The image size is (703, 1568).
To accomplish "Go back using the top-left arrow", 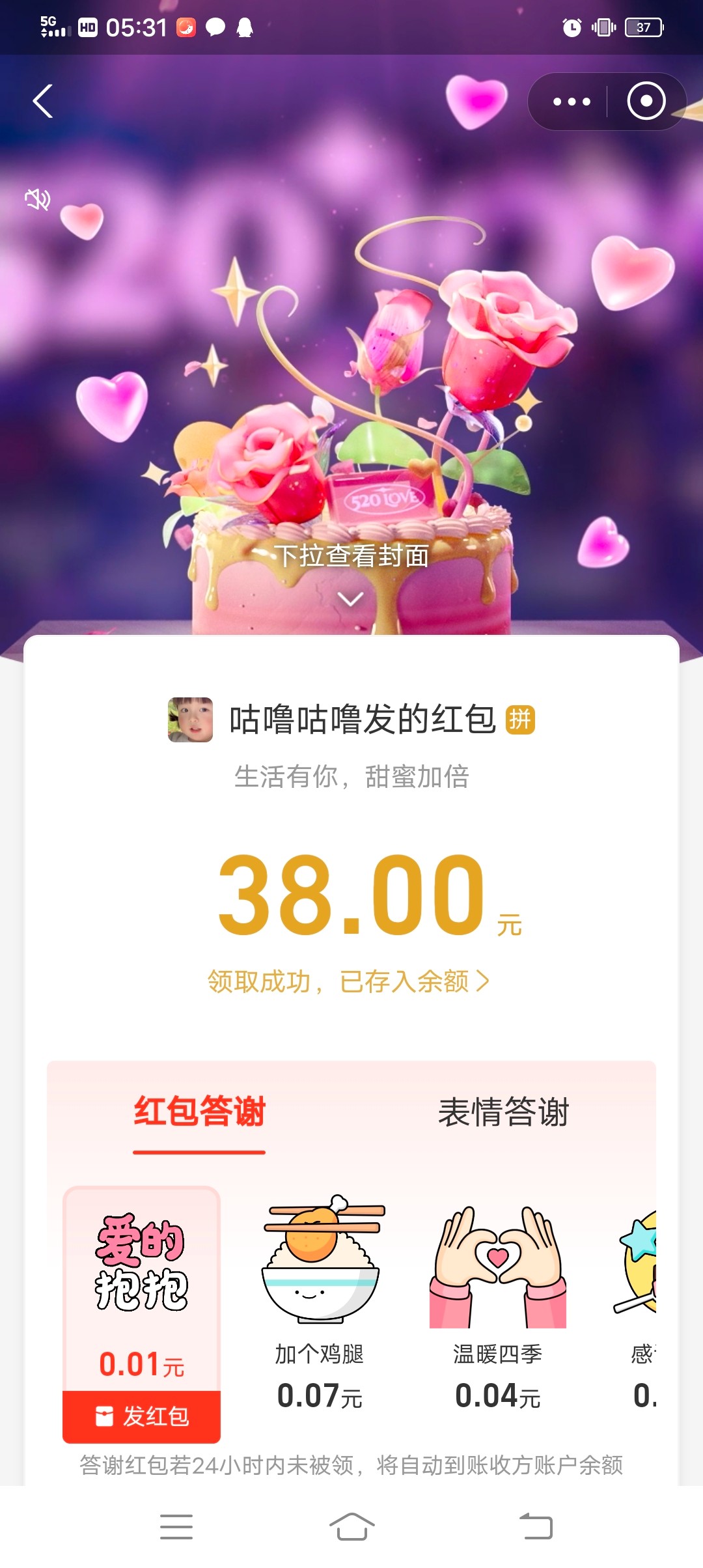I will pos(43,102).
